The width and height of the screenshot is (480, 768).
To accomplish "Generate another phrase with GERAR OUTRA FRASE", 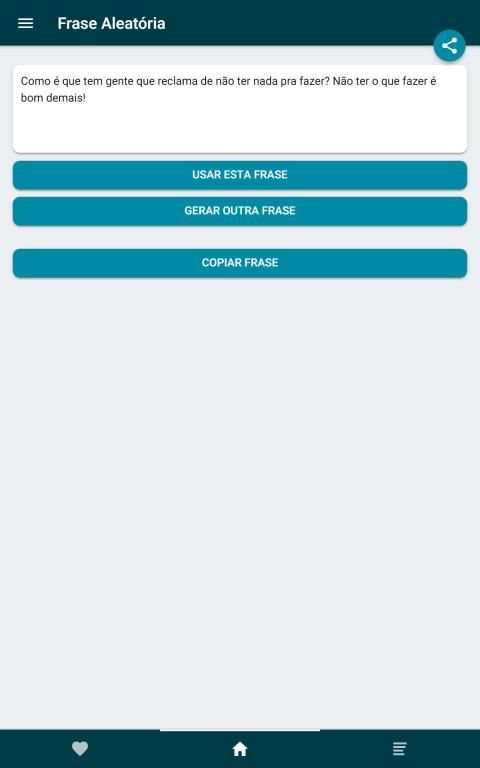I will [240, 211].
